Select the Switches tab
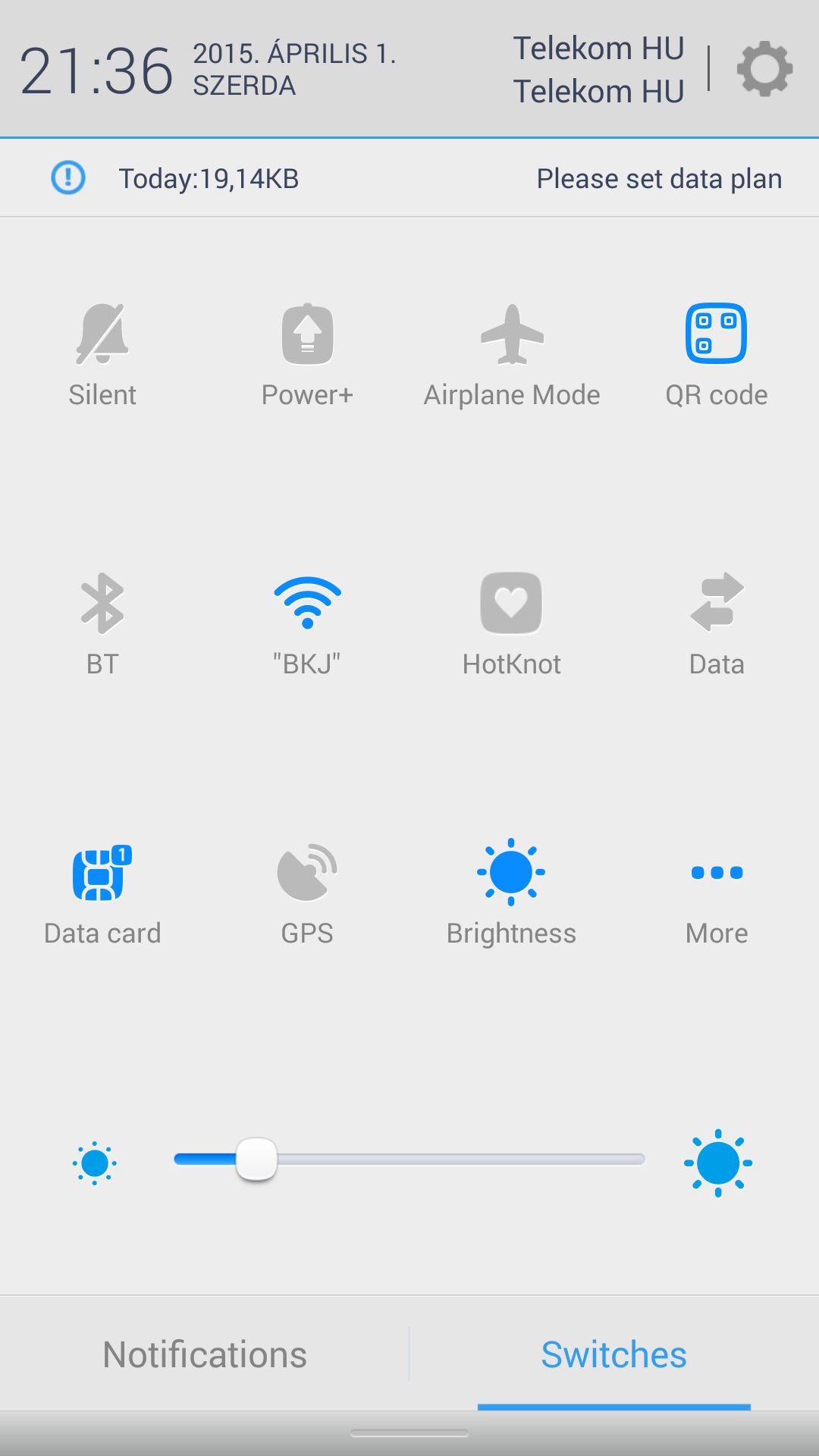 (614, 1354)
